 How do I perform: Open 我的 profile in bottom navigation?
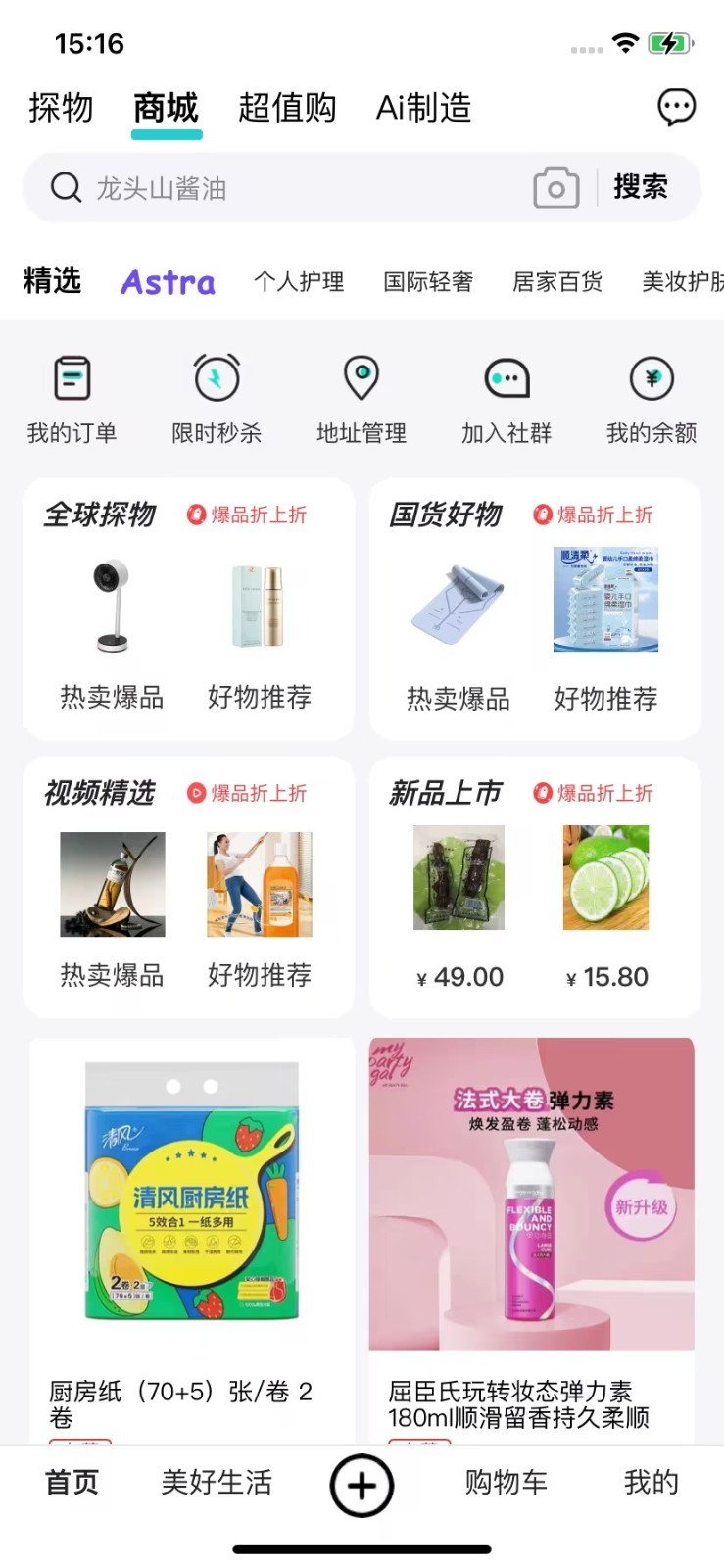coord(650,1483)
